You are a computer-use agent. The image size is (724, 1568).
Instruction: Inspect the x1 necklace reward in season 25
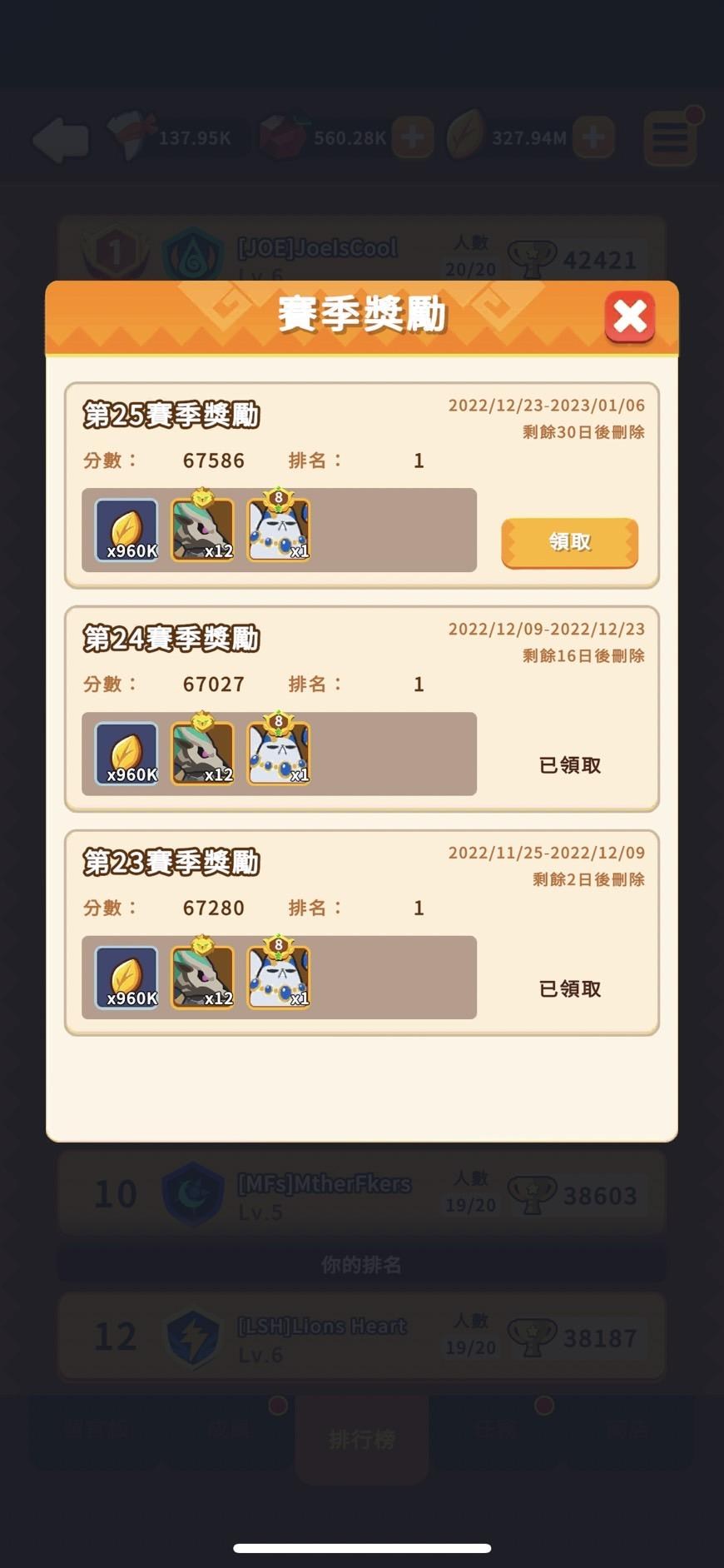coord(279,528)
